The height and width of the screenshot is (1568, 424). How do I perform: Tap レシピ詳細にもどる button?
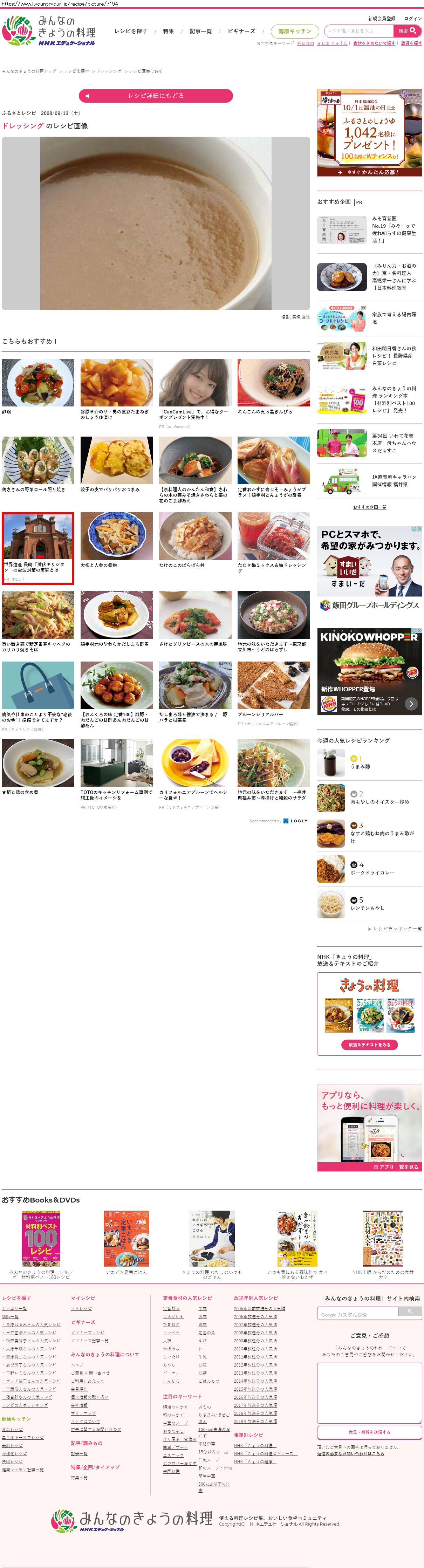[156, 96]
